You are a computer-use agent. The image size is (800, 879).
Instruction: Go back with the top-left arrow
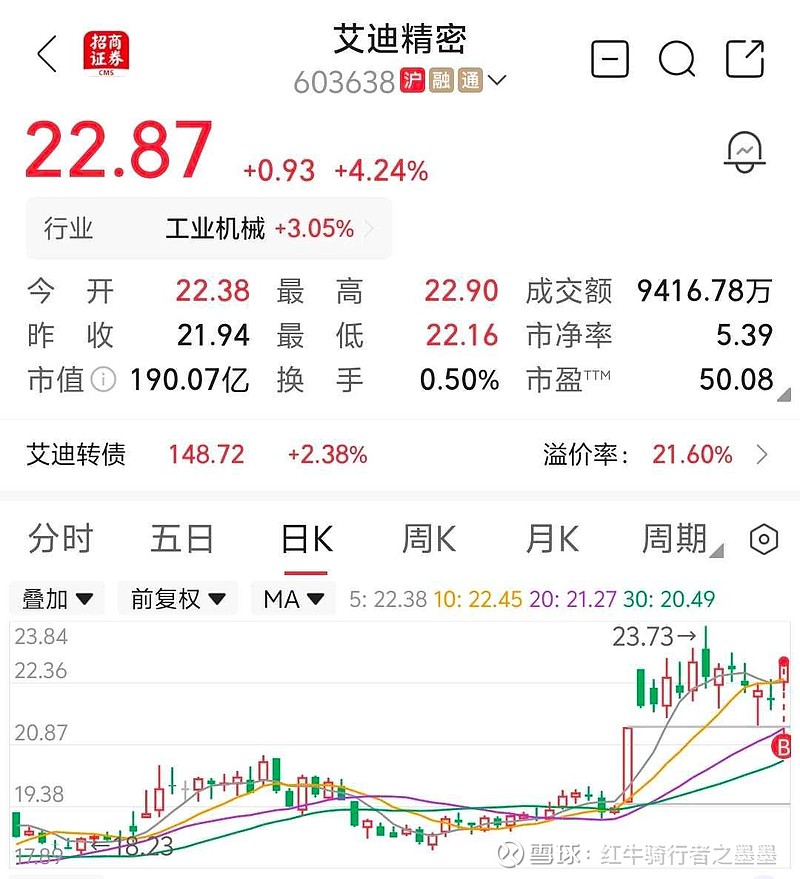pos(47,55)
